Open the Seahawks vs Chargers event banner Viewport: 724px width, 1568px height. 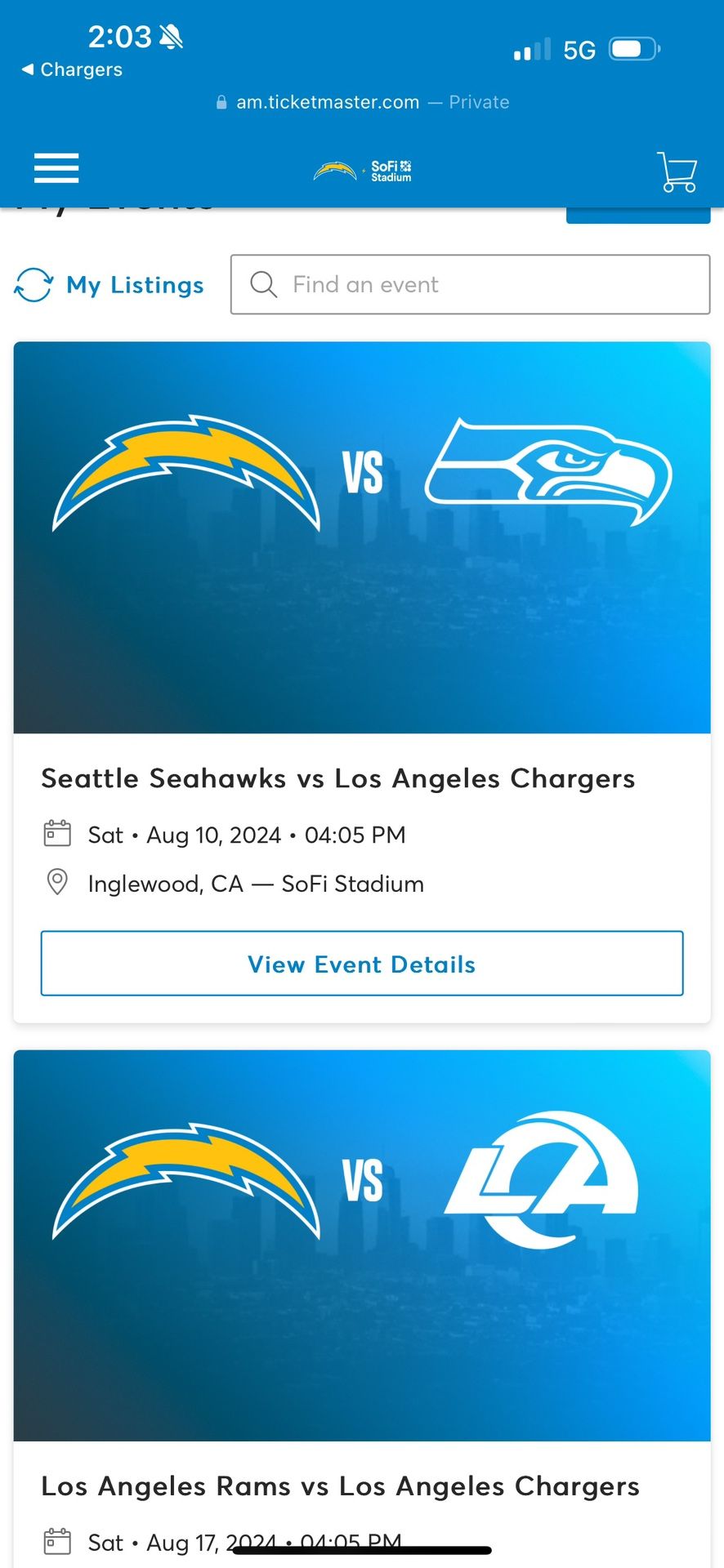[x=362, y=537]
